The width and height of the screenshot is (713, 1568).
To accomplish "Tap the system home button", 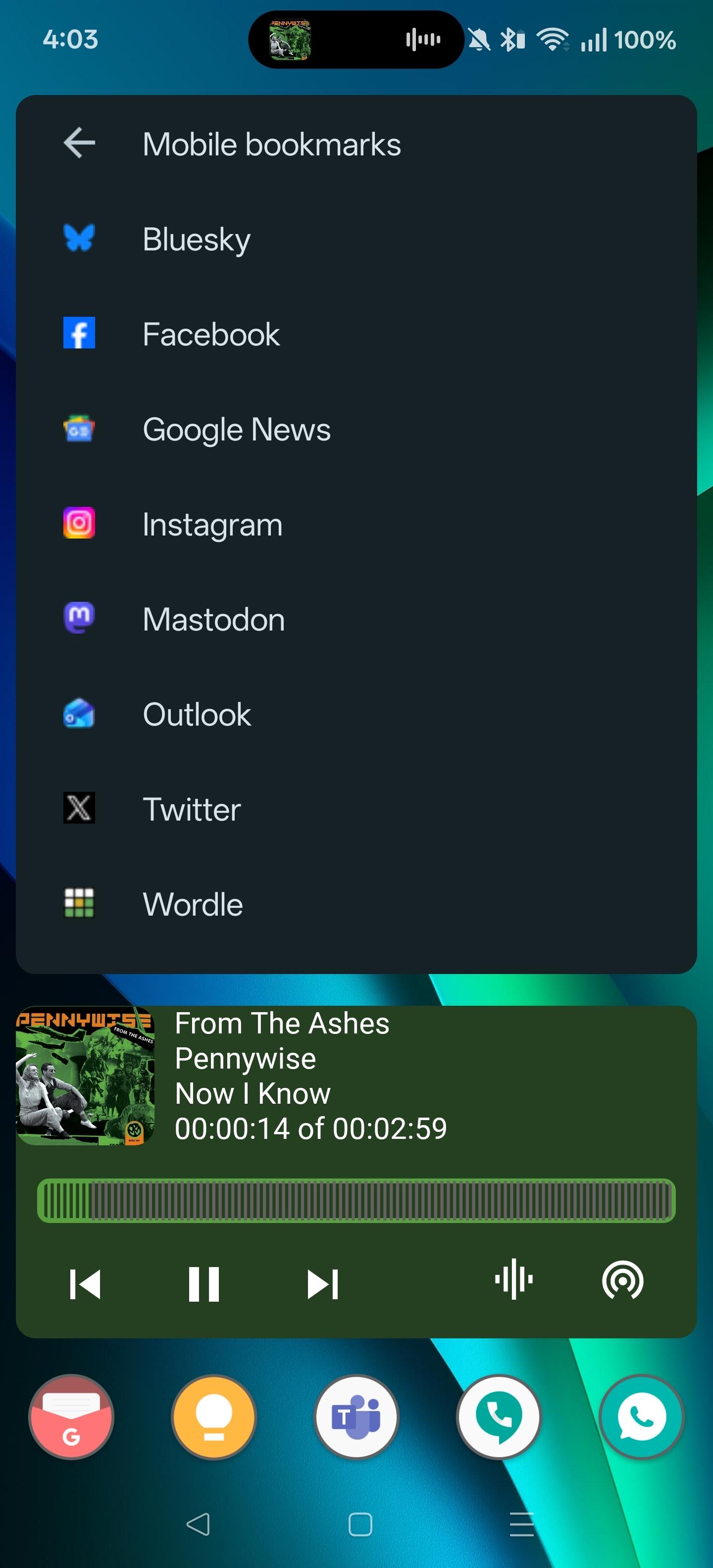I will point(360,1524).
